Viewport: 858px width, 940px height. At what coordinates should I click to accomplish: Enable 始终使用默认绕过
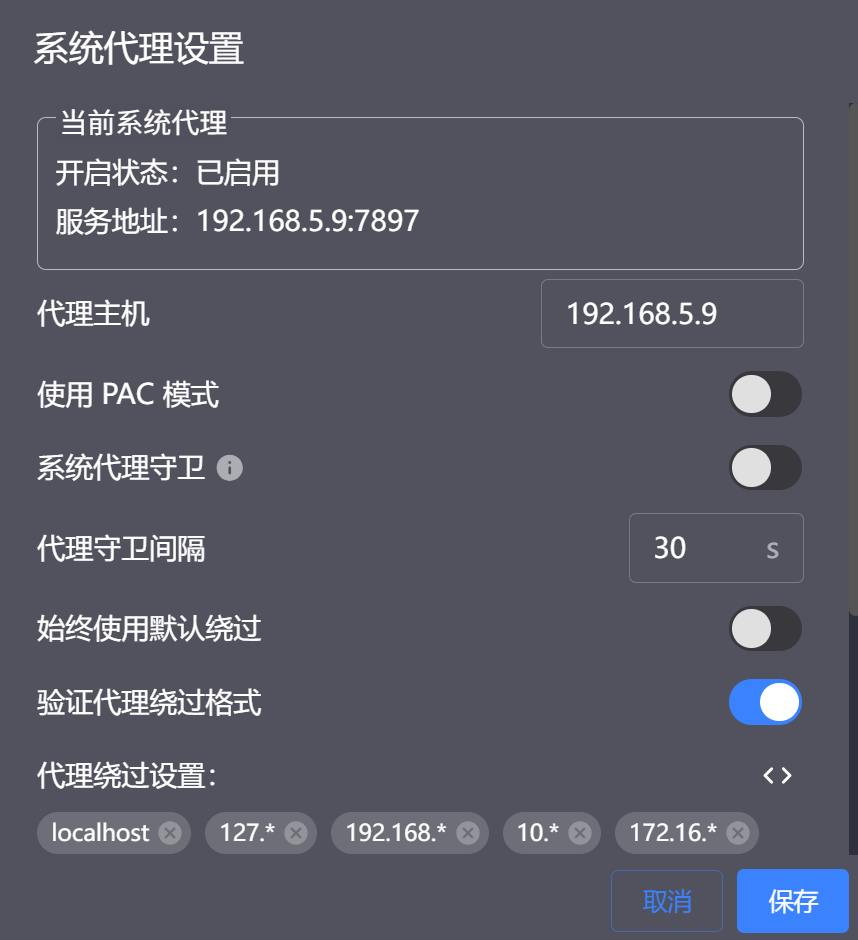pyautogui.click(x=765, y=629)
